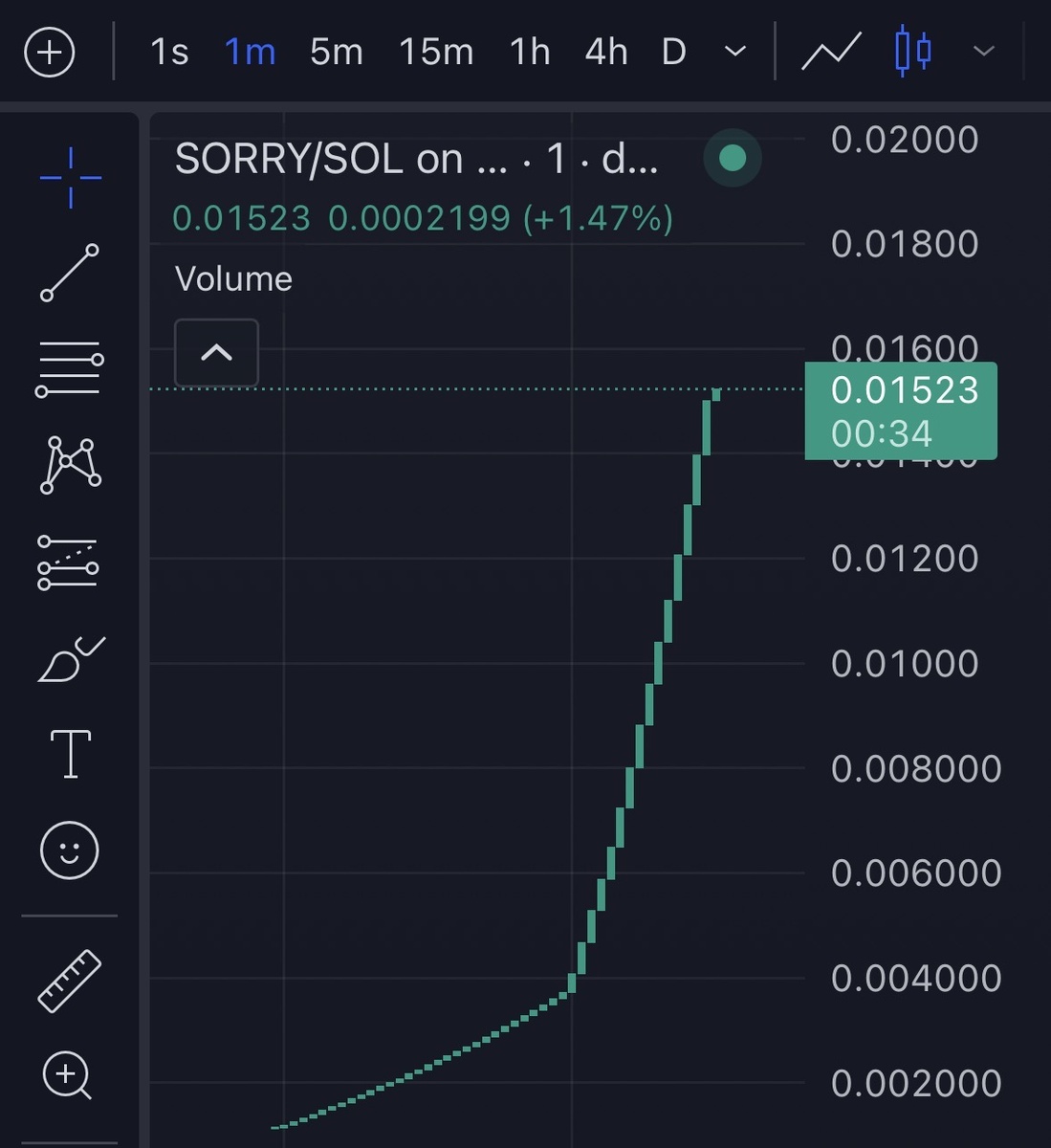Open the emoji sticker tool

[x=70, y=850]
